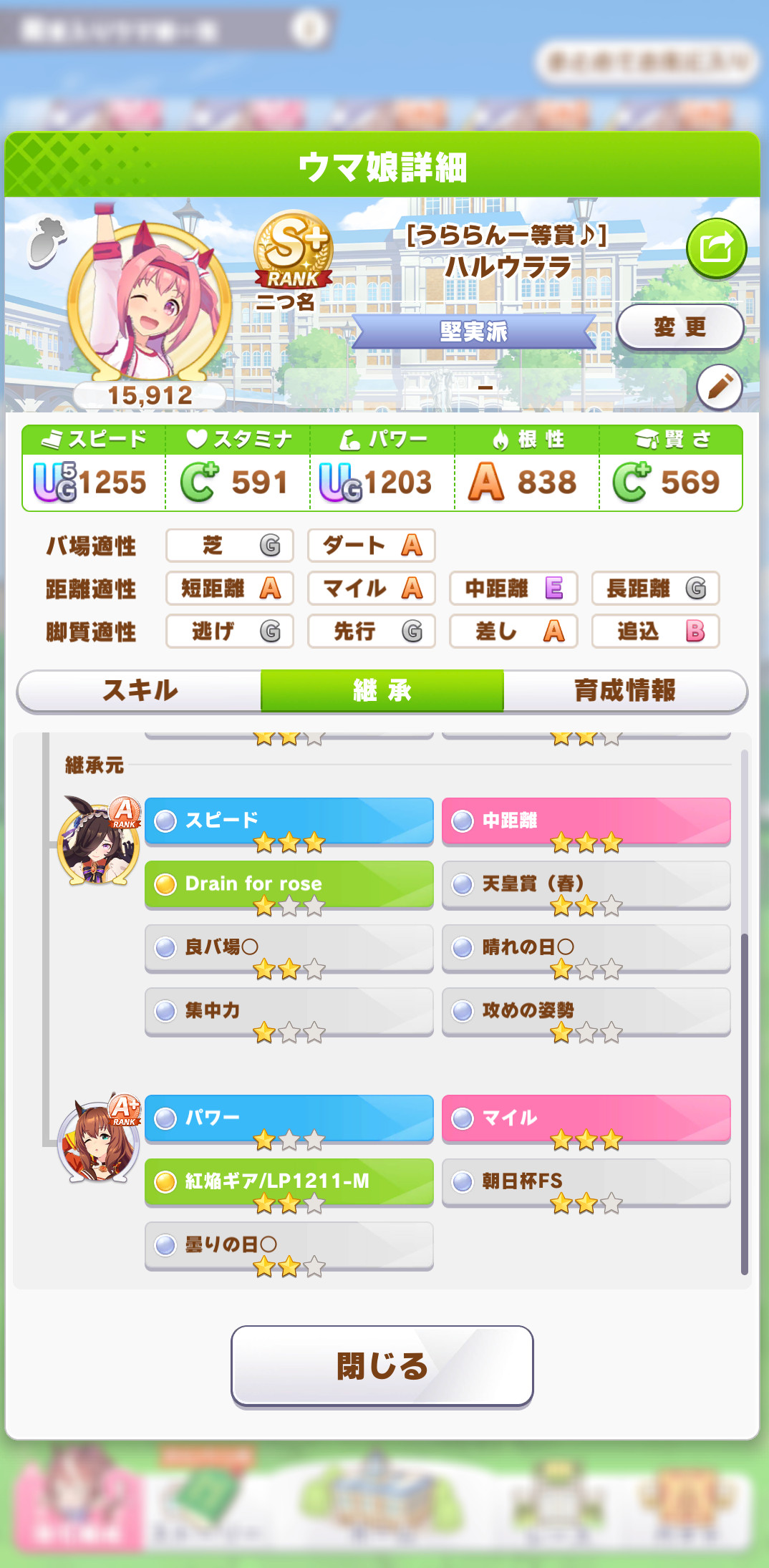Screen dimensions: 769x1568
Task: Tap the 晴れの日○ factor
Action: click(x=586, y=947)
